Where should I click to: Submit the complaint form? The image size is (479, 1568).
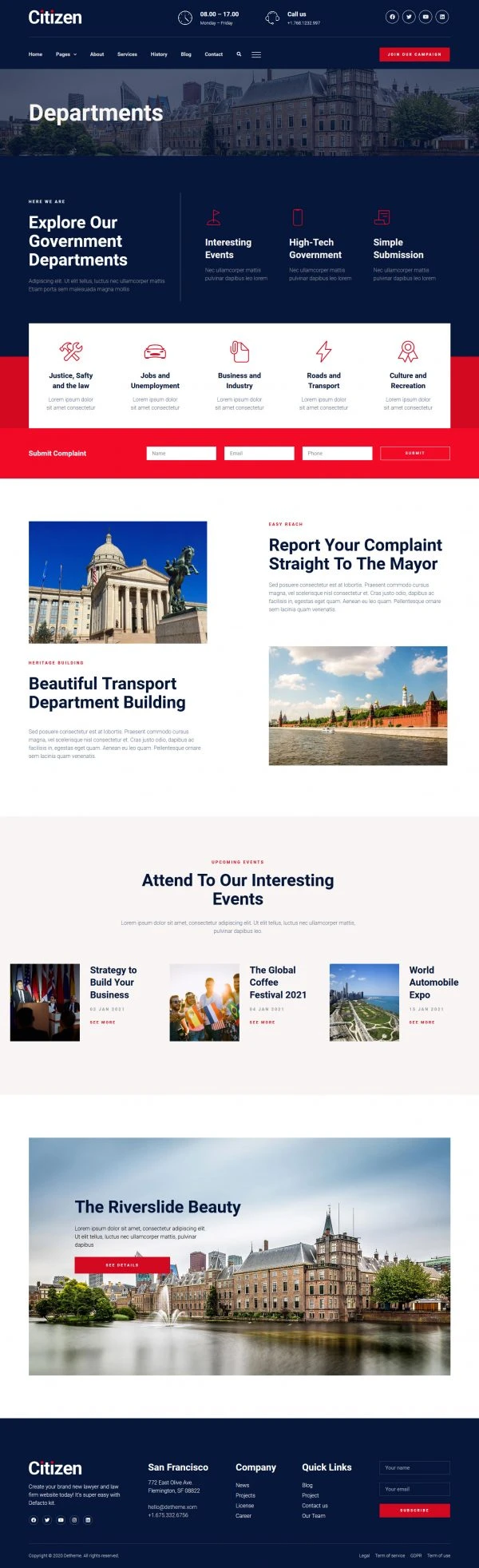click(x=415, y=453)
